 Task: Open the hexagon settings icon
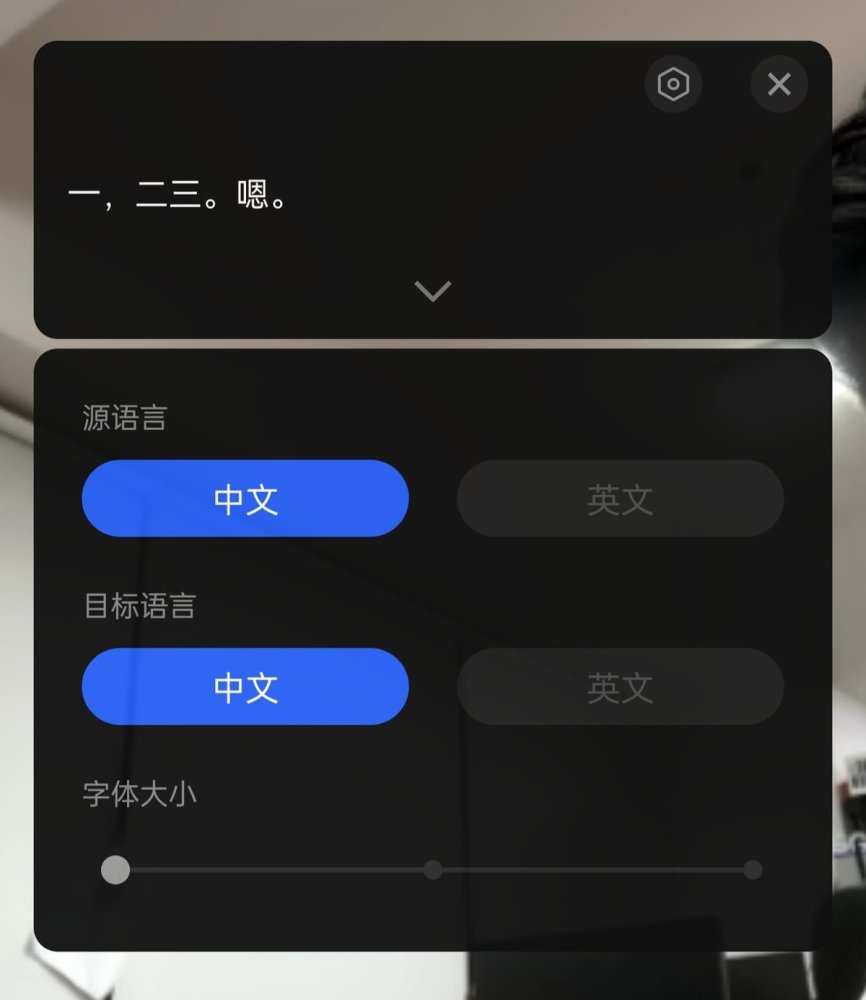(x=673, y=84)
